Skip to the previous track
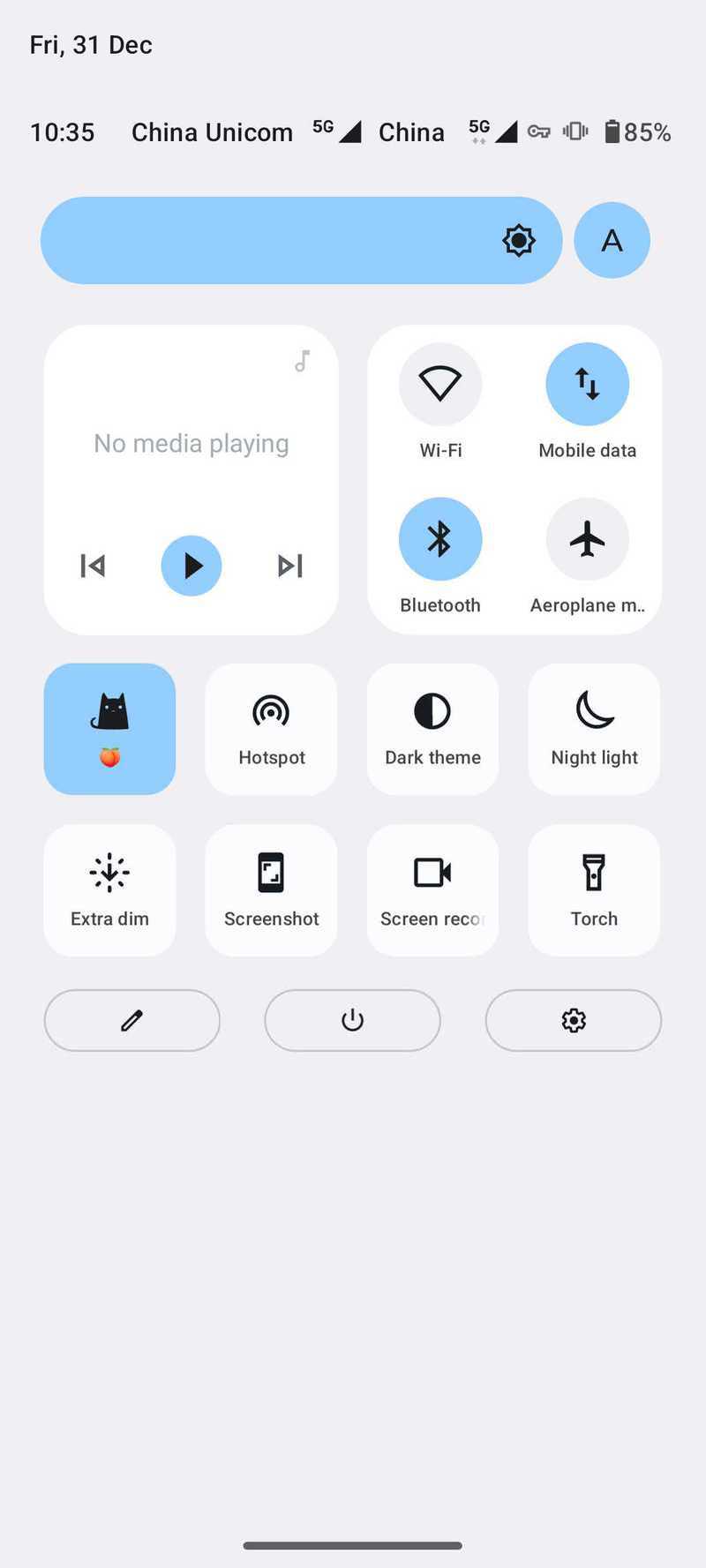 [x=93, y=566]
